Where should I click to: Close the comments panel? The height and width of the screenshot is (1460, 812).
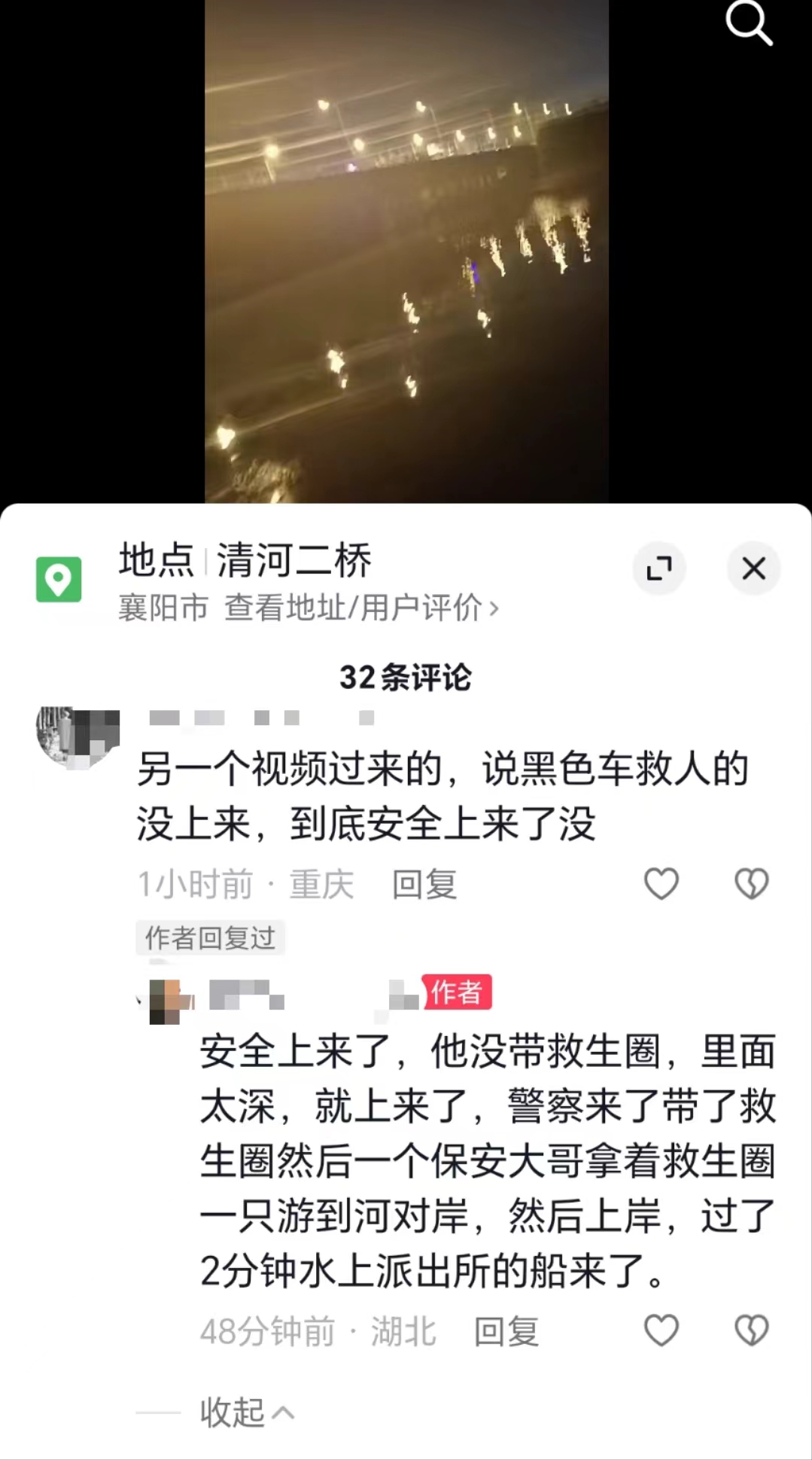click(x=753, y=568)
